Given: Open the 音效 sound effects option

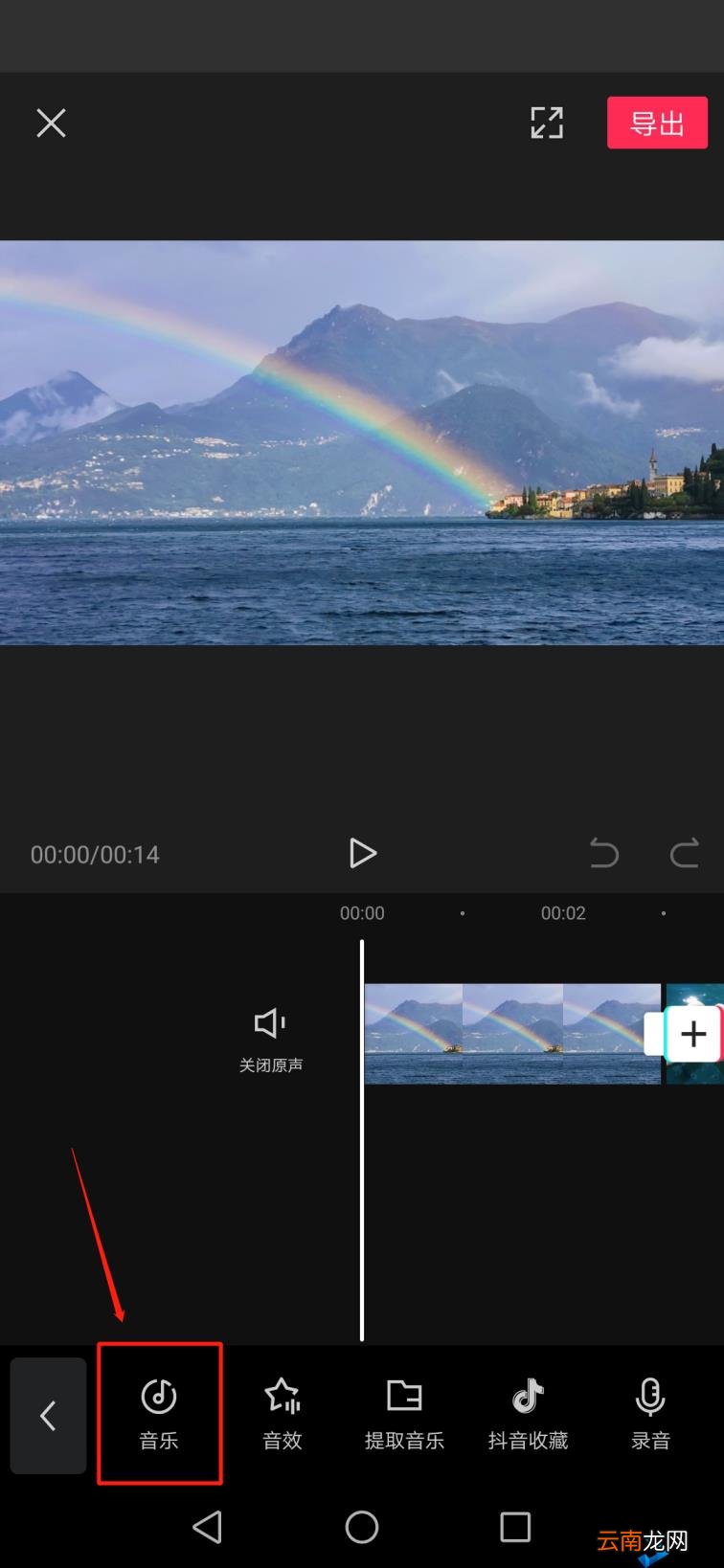Looking at the screenshot, I should (283, 1415).
